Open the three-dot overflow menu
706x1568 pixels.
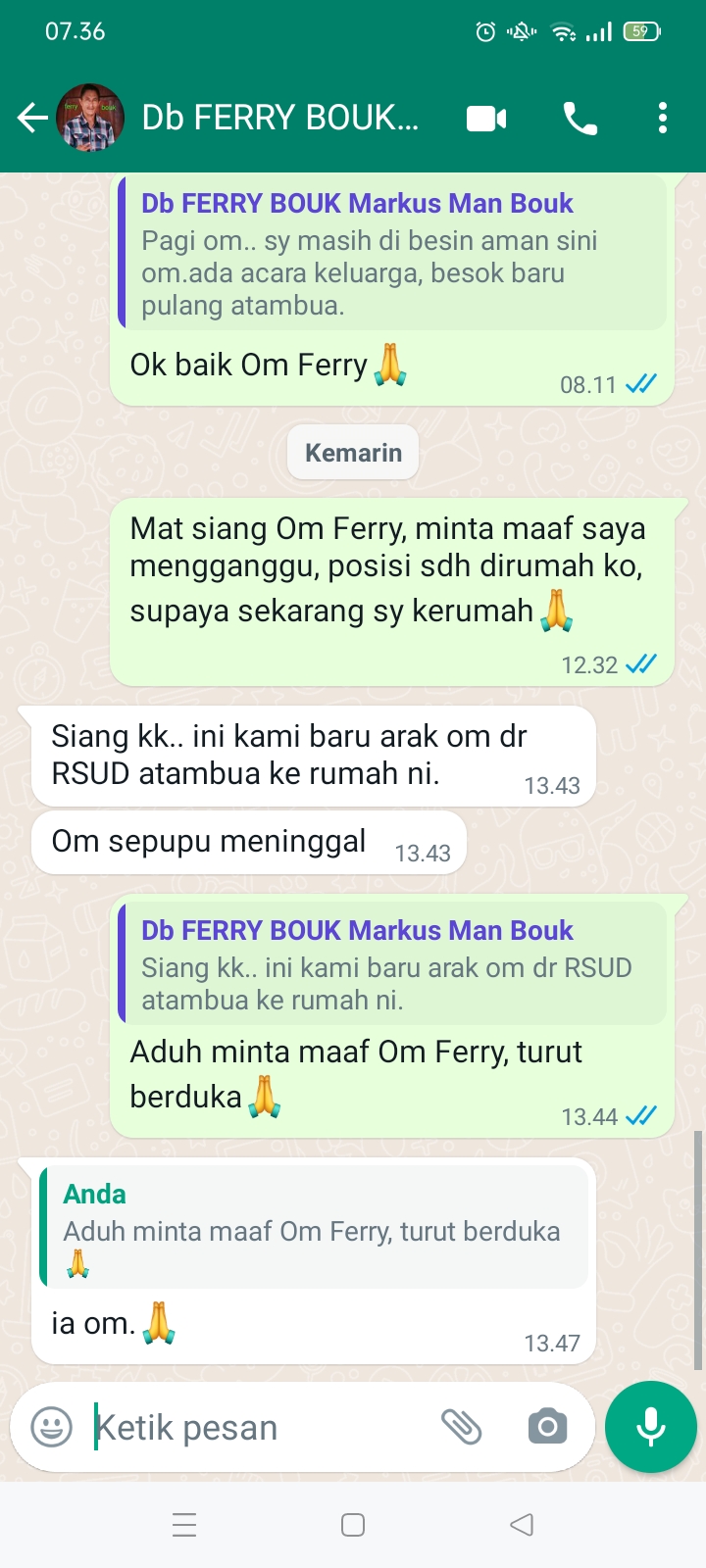663,119
